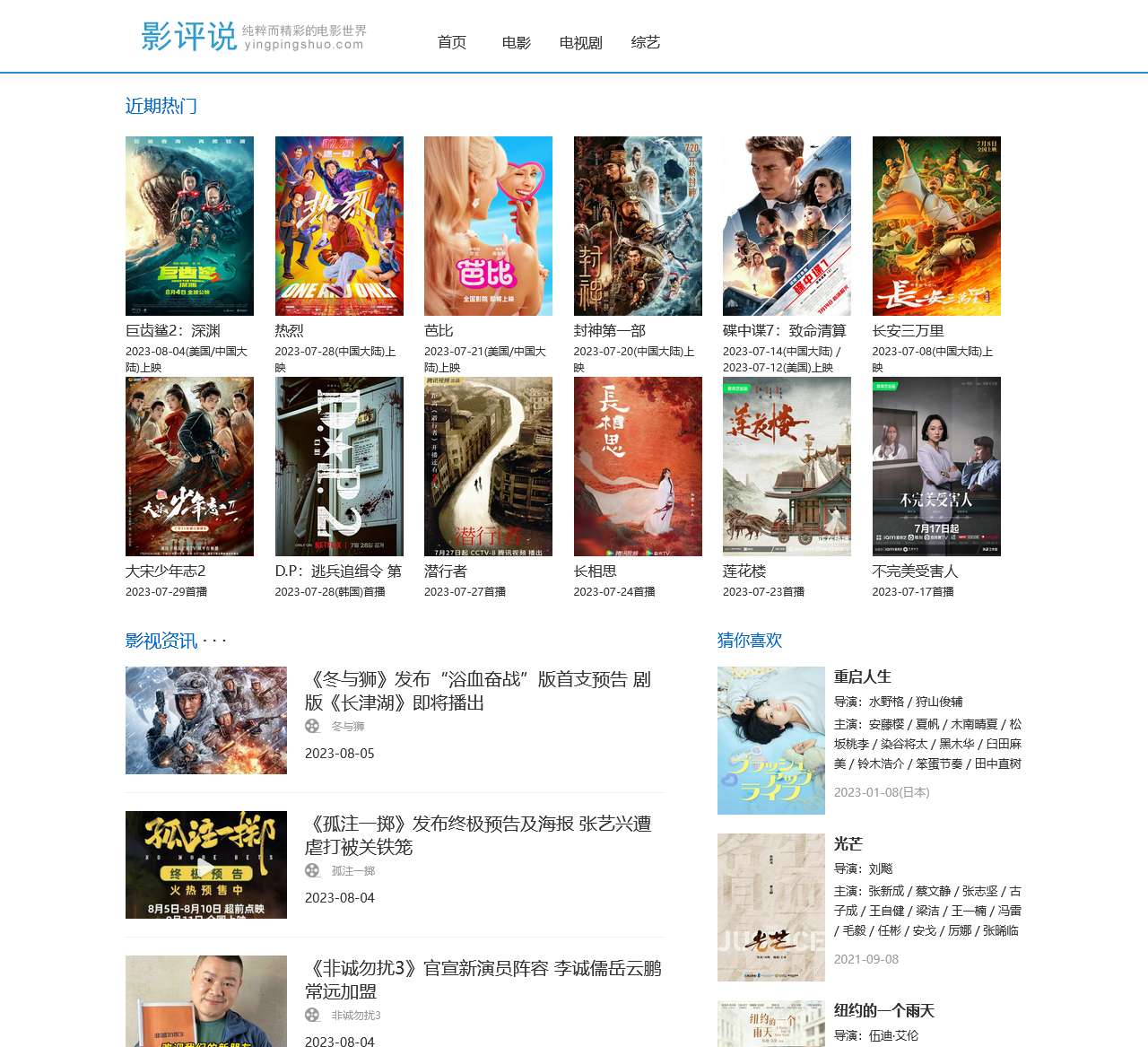The height and width of the screenshot is (1047, 1148).
Task: Tap the 影评说 site logo
Action: click(189, 37)
